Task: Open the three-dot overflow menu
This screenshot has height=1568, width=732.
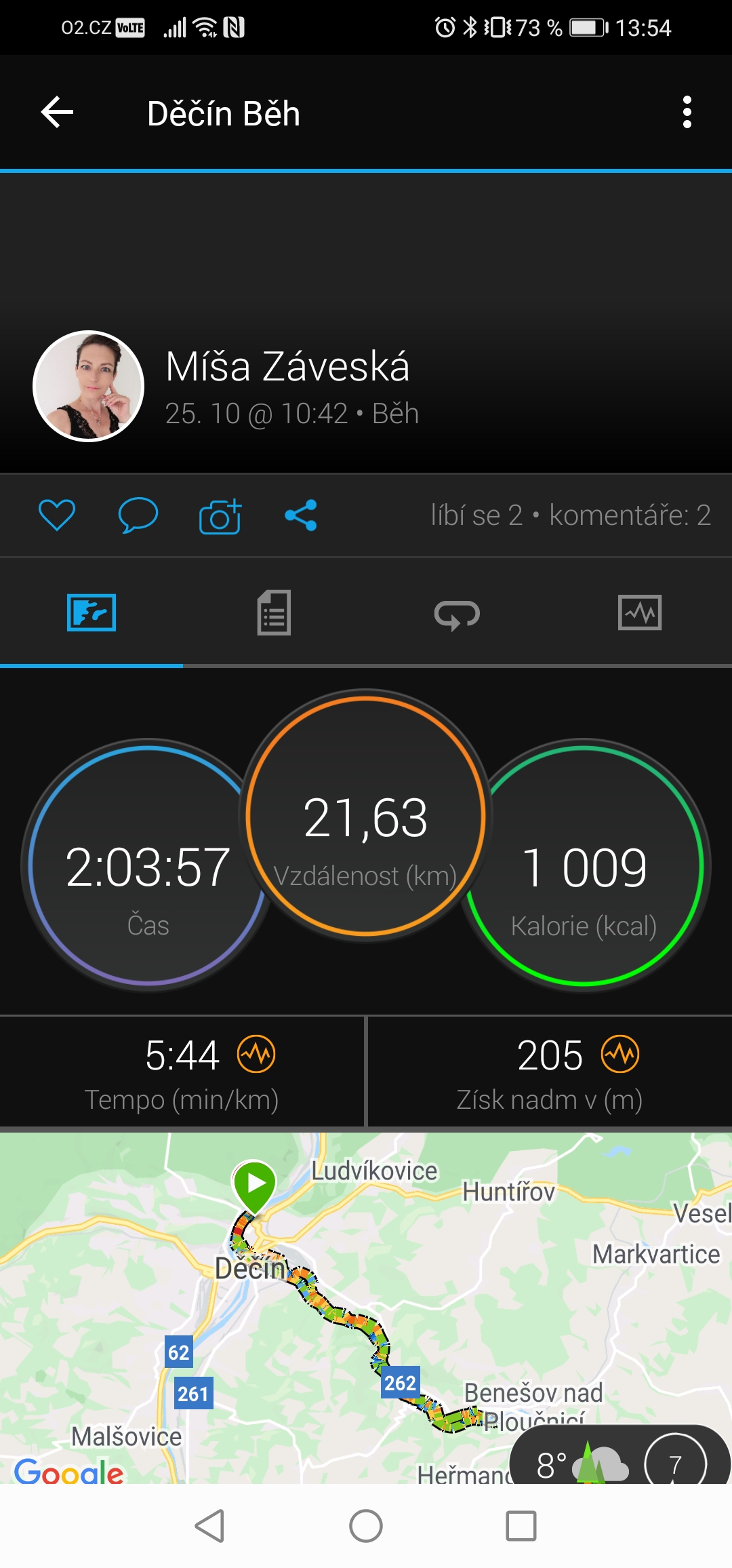Action: click(x=687, y=112)
